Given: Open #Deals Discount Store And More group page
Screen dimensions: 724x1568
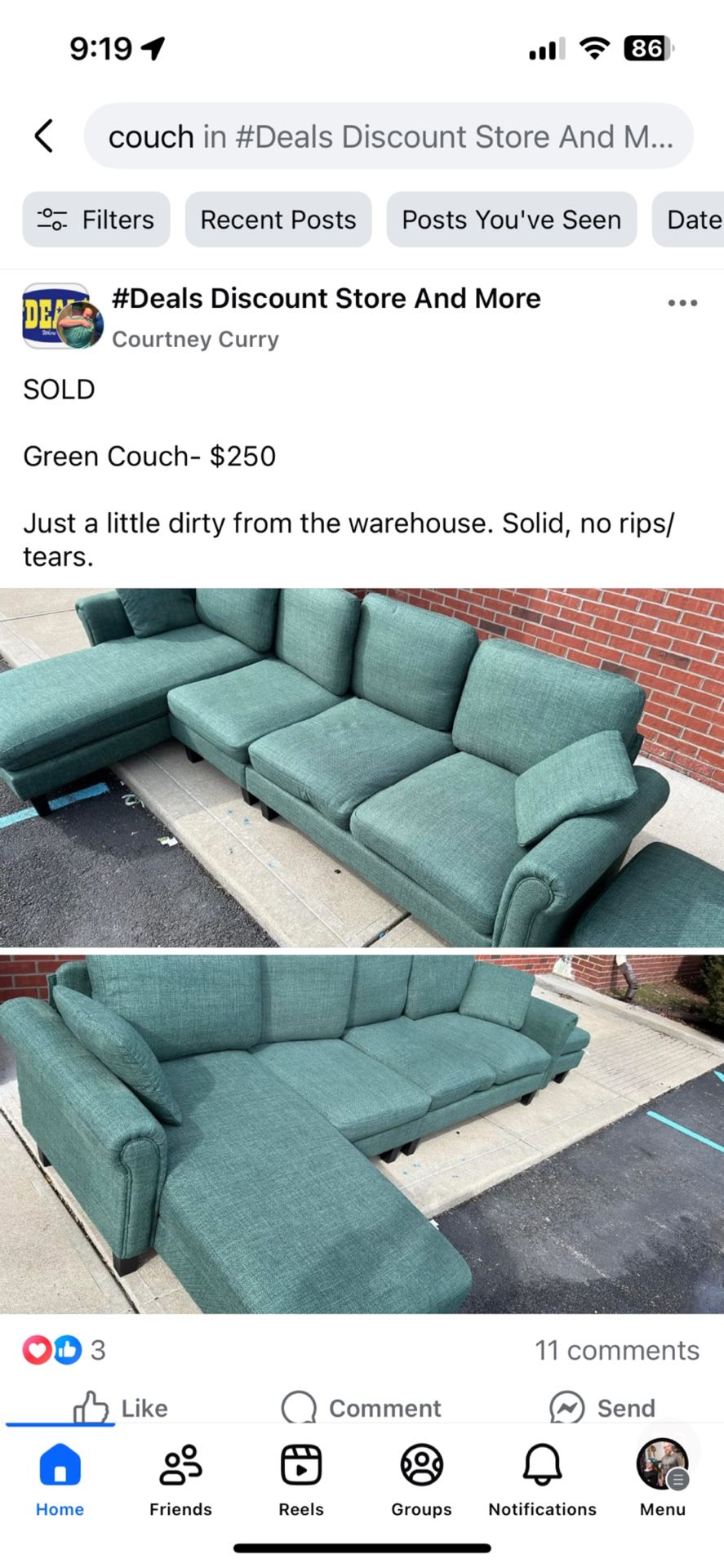Looking at the screenshot, I should [326, 297].
